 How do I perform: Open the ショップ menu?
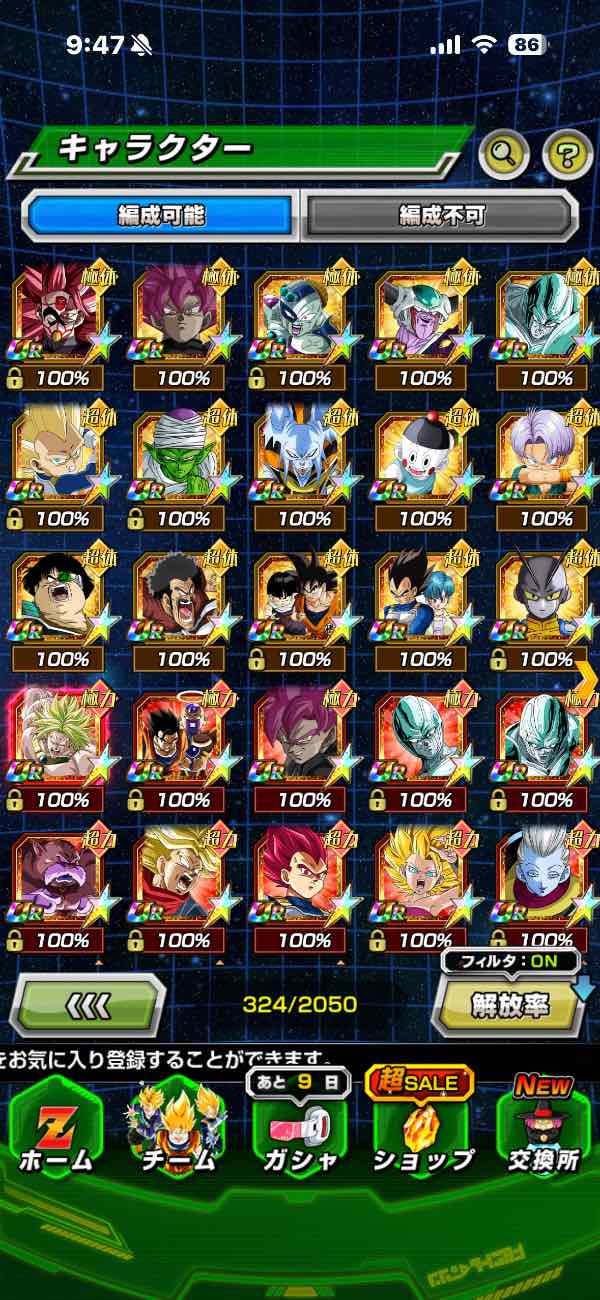(422, 1130)
